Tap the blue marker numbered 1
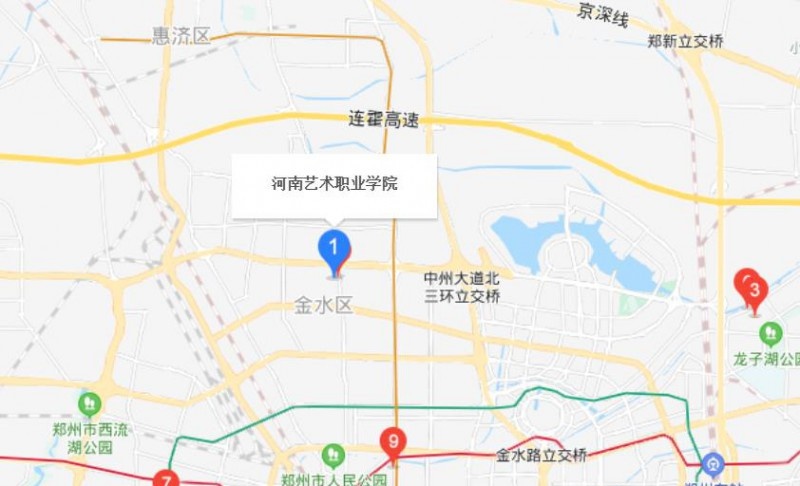800x486 pixels. 334,246
